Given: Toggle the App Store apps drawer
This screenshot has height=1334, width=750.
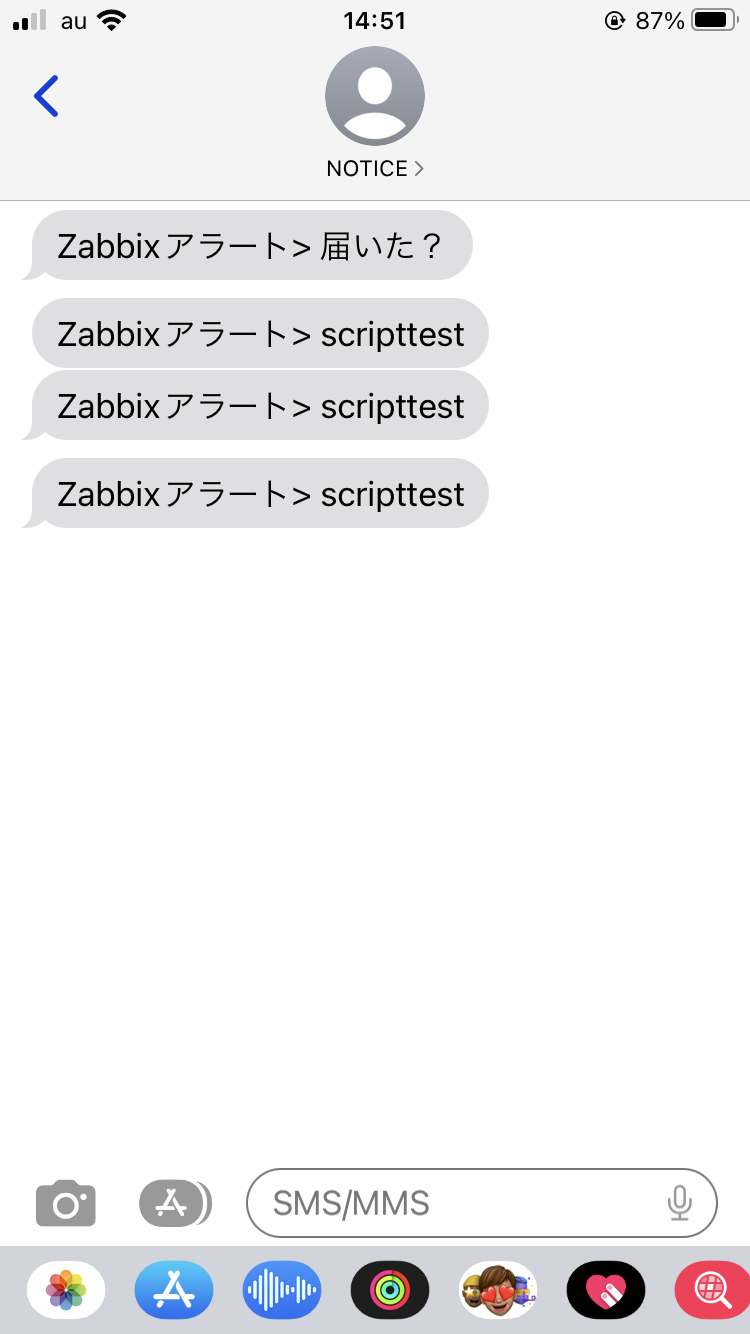Looking at the screenshot, I should click(175, 1203).
